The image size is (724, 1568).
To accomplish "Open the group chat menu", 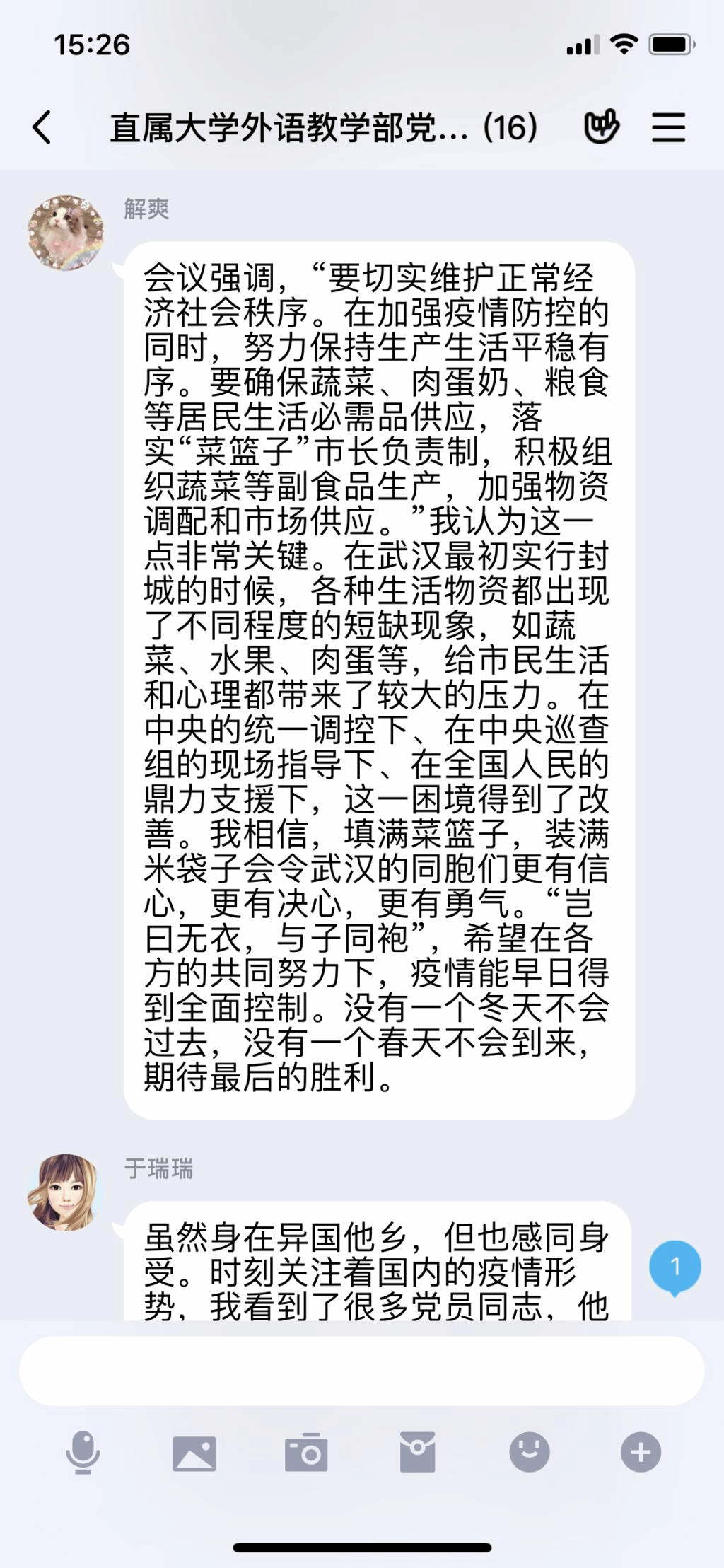I will tap(668, 127).
